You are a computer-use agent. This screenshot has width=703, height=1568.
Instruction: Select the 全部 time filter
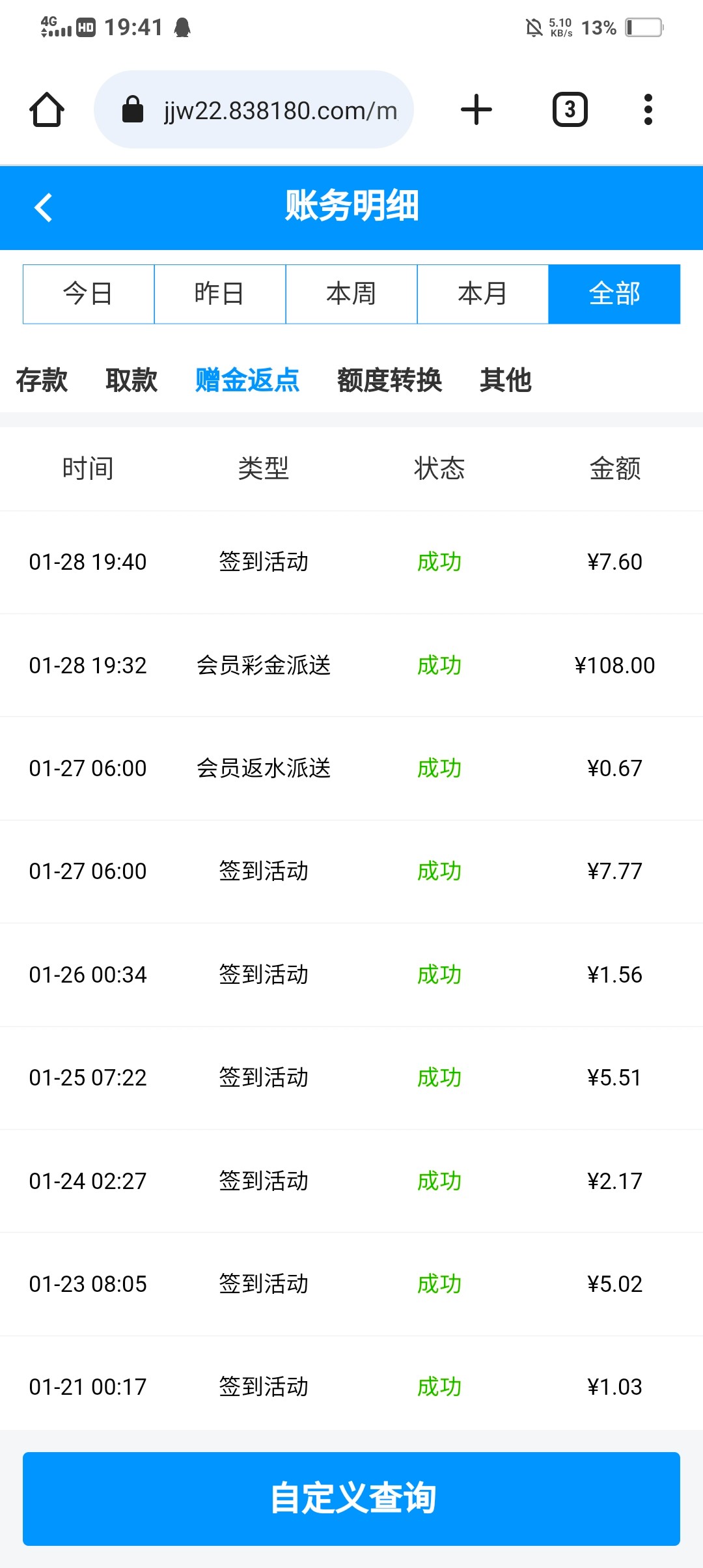(614, 294)
